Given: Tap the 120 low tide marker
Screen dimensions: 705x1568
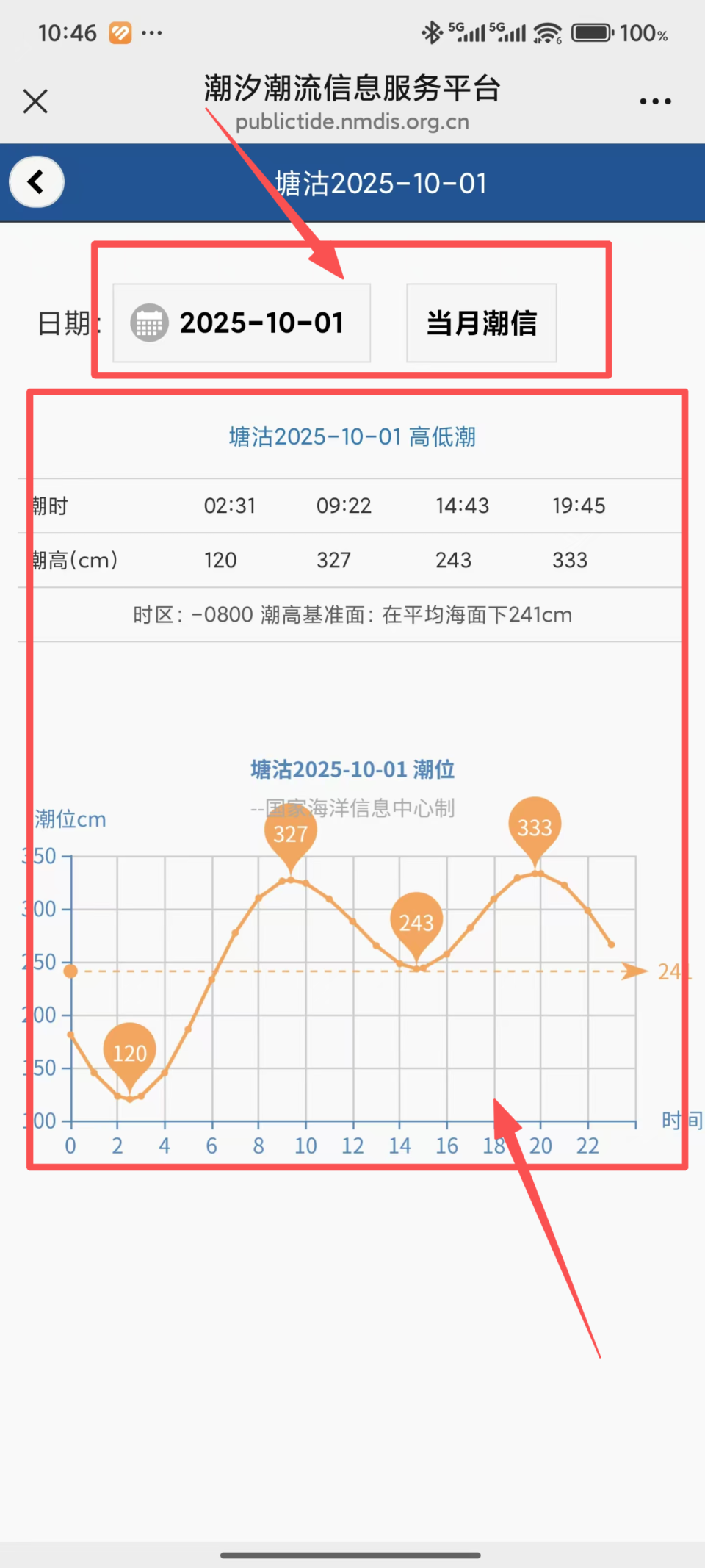Looking at the screenshot, I should click(129, 1052).
